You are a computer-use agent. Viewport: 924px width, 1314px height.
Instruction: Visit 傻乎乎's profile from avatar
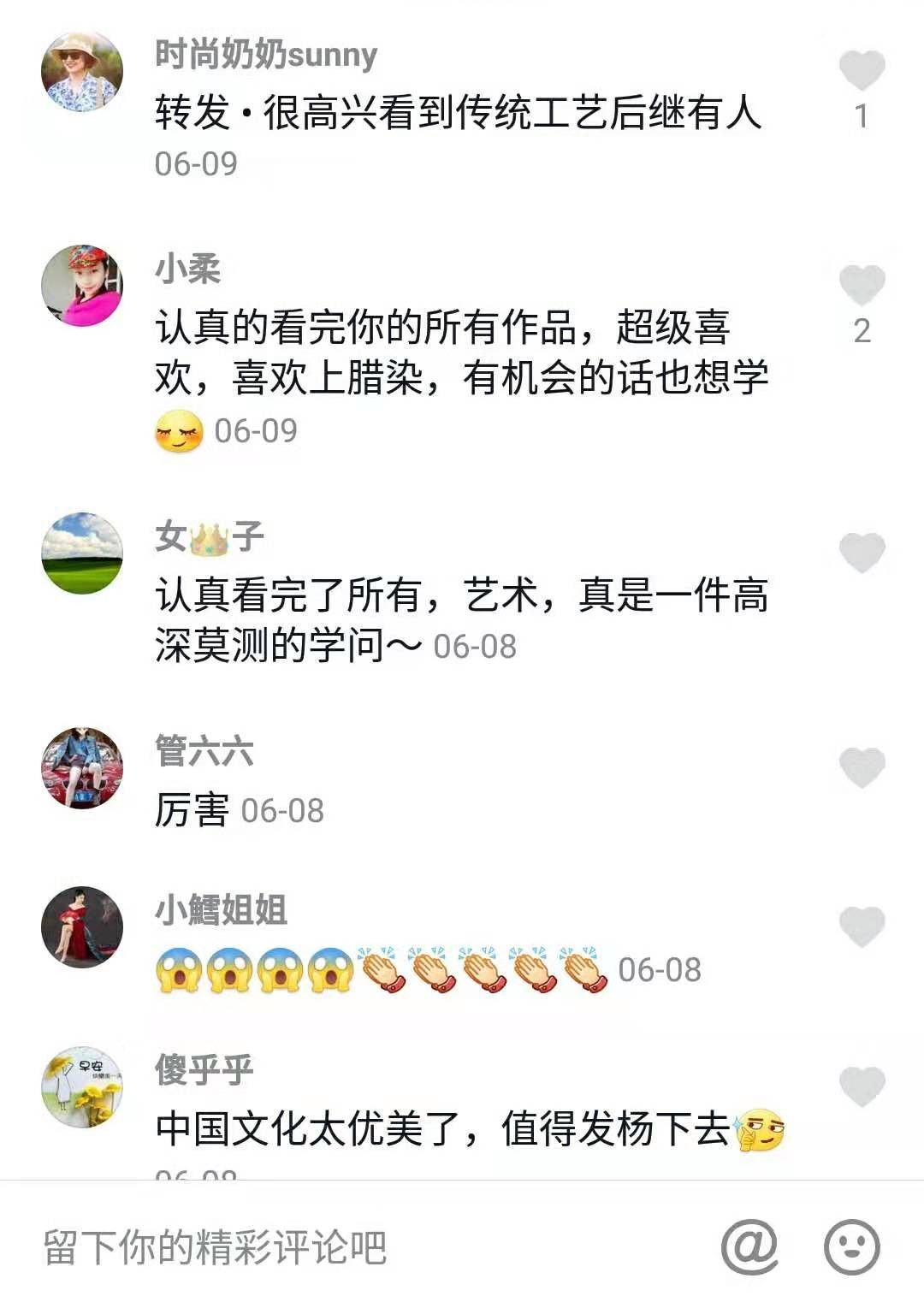click(82, 1087)
